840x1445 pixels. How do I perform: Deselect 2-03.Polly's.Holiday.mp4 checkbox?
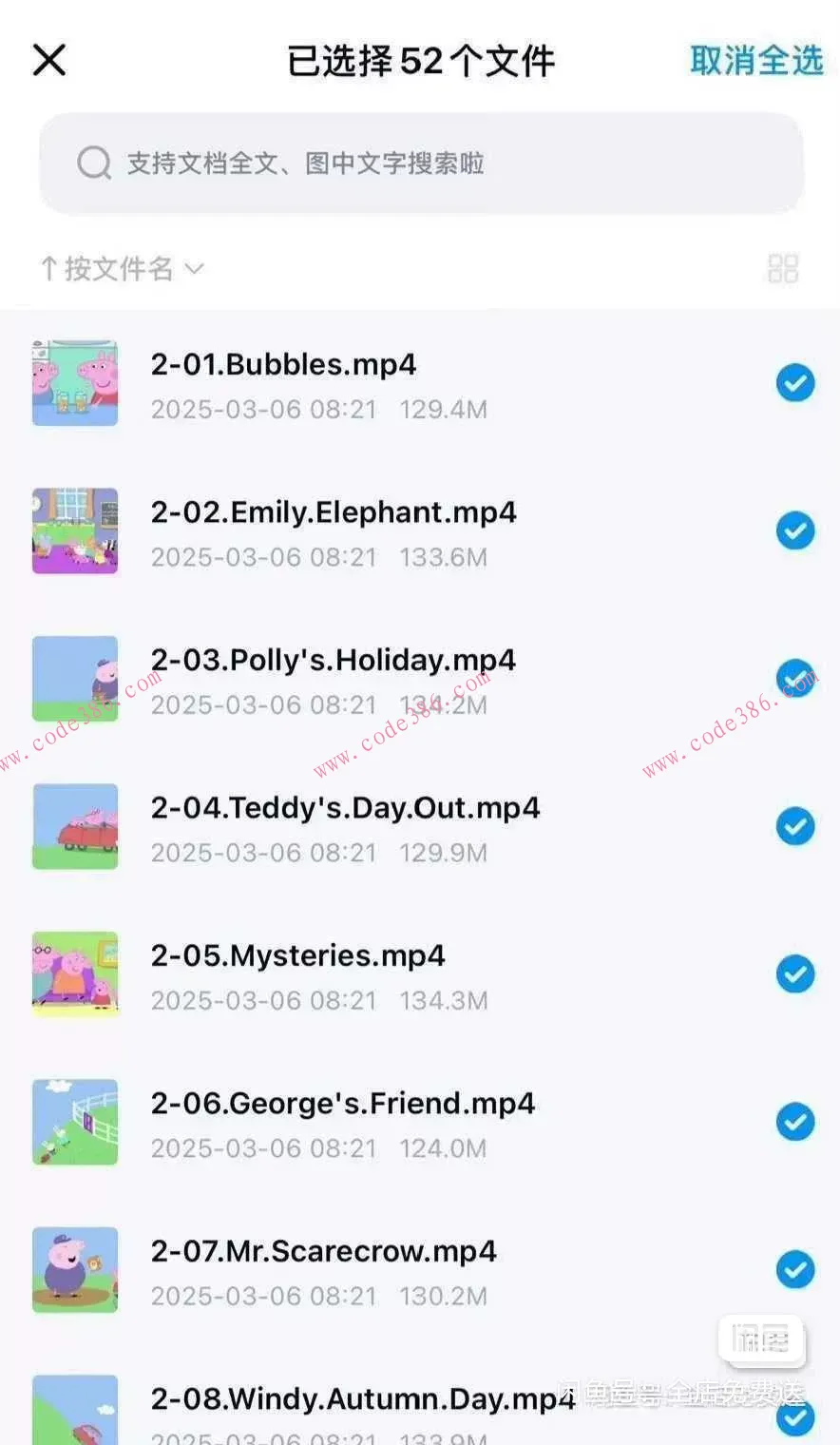(794, 678)
